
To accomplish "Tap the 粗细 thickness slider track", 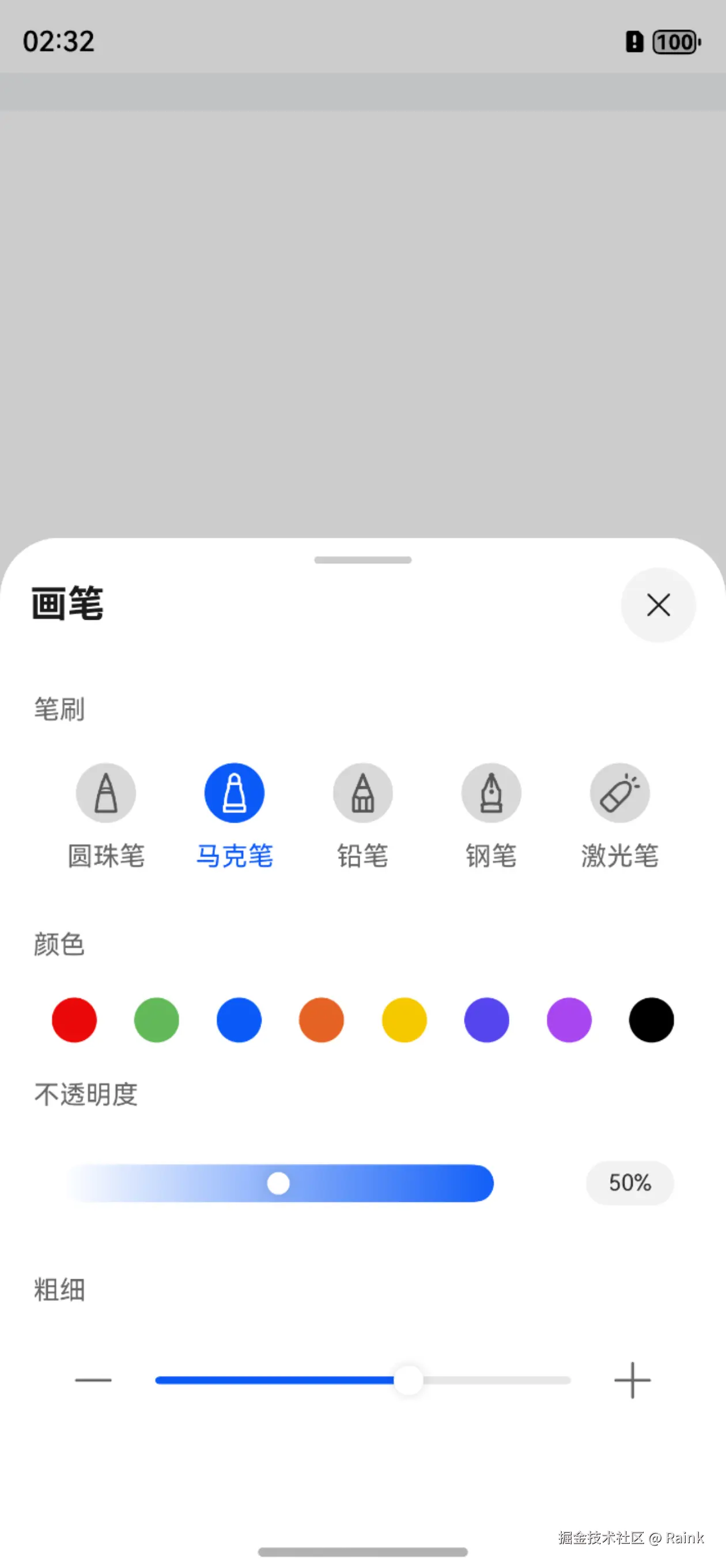I will (x=362, y=1381).
